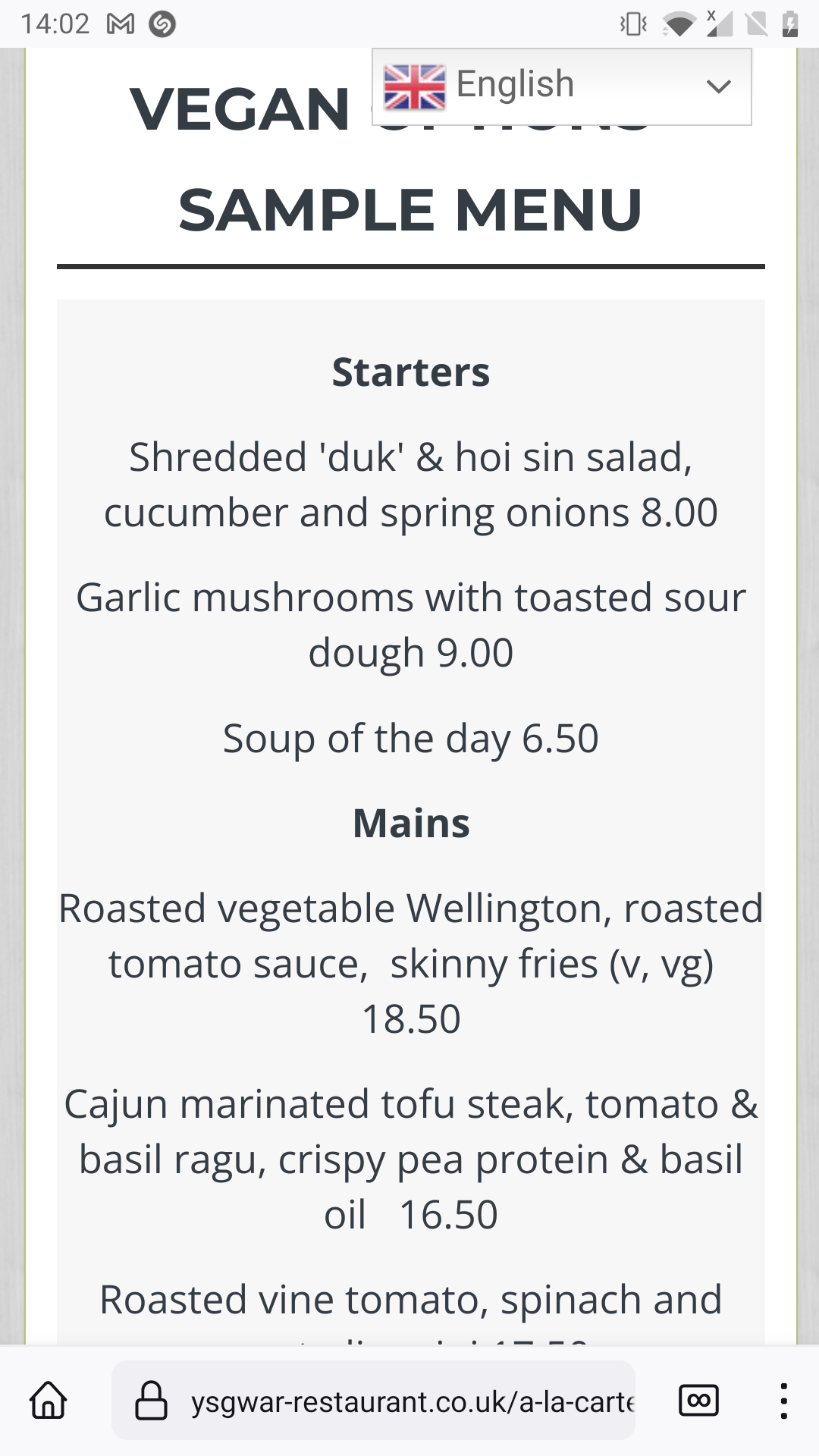This screenshot has height=1456, width=819.
Task: Open the browser overflow menu
Action: 783,1401
